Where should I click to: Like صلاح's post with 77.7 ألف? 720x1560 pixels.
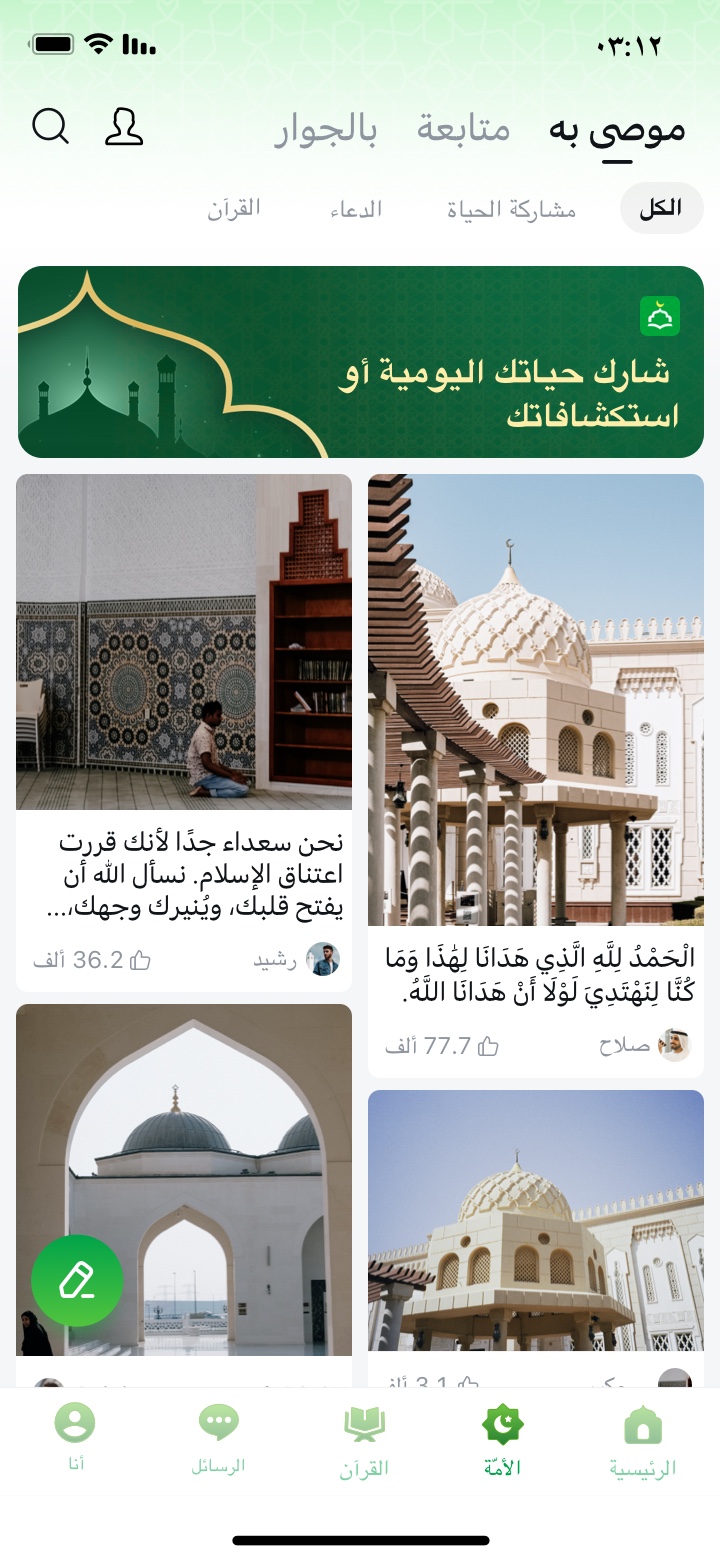488,1047
